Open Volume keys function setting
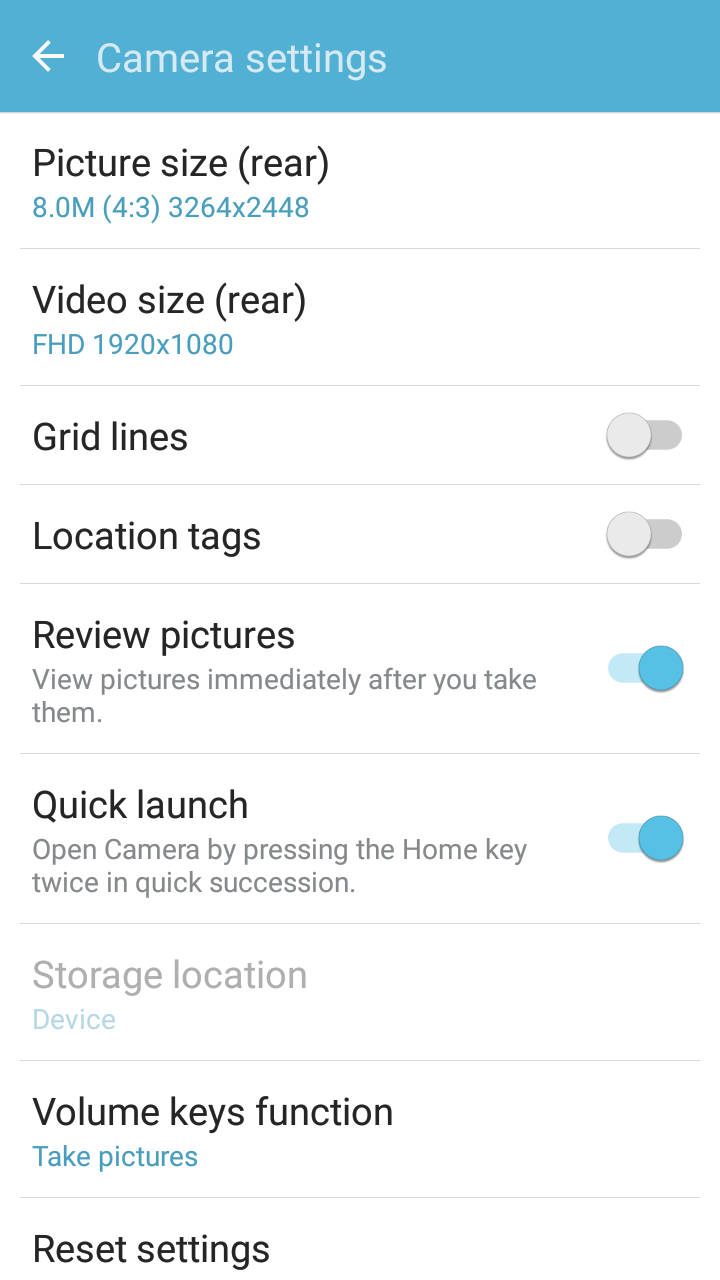The width and height of the screenshot is (720, 1280). point(360,1130)
